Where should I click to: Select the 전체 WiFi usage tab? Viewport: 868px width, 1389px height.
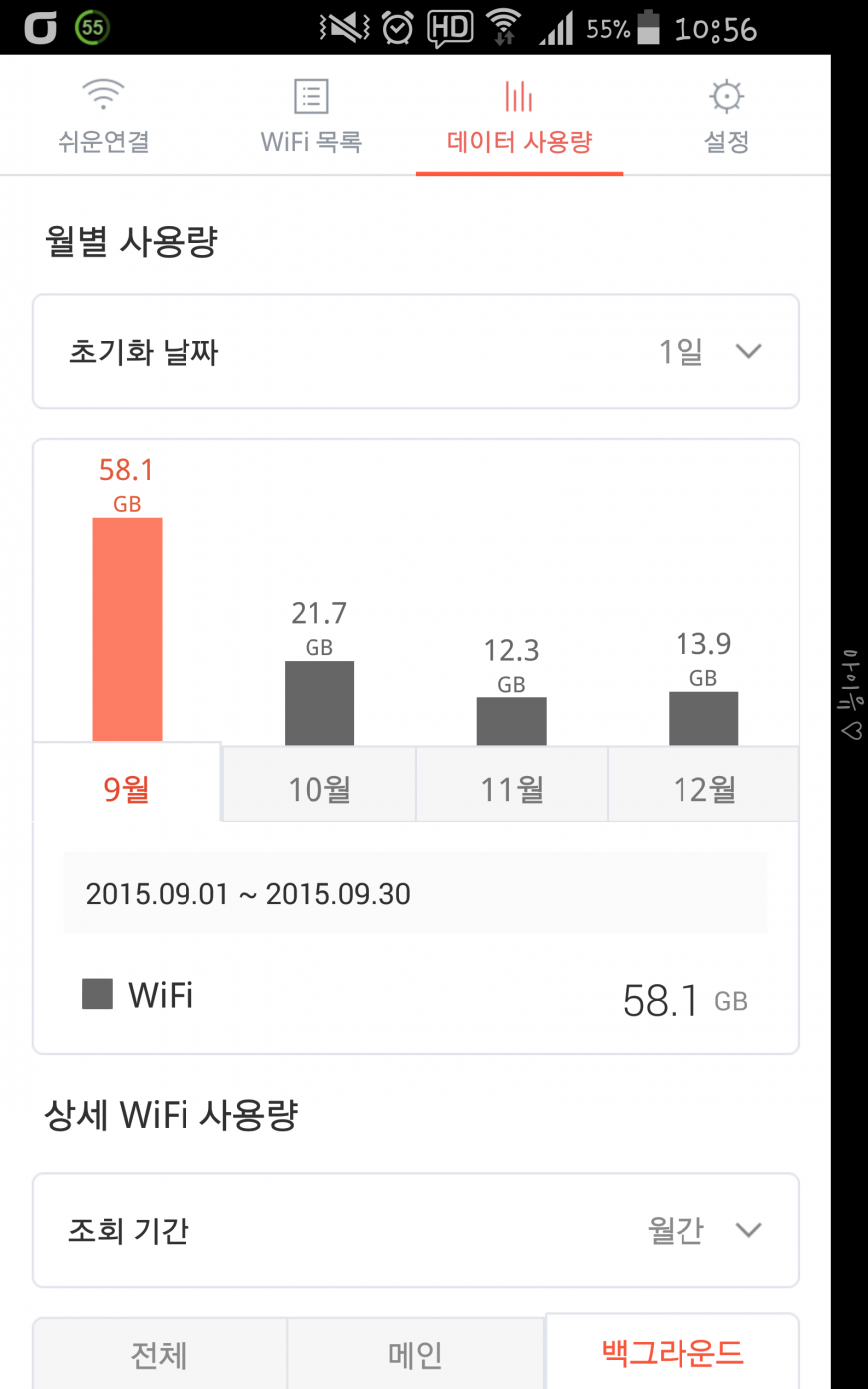160,1354
